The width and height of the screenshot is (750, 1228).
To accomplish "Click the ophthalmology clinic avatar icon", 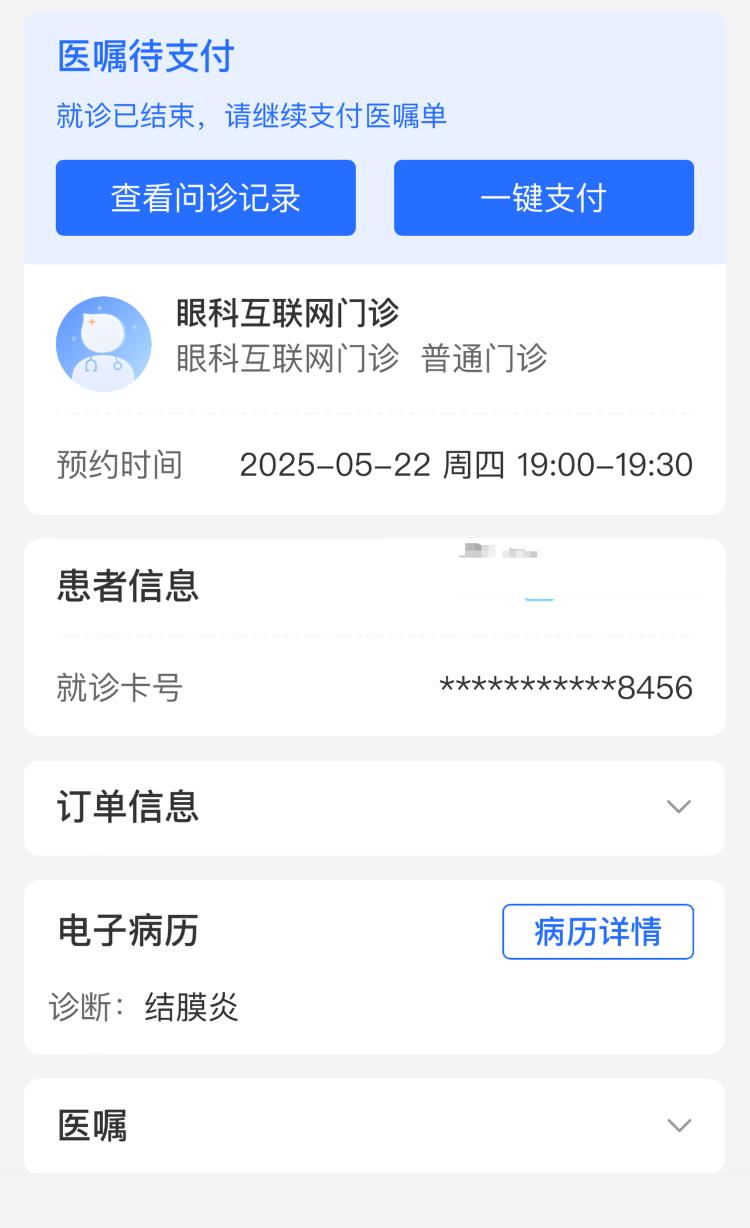I will click(x=103, y=343).
